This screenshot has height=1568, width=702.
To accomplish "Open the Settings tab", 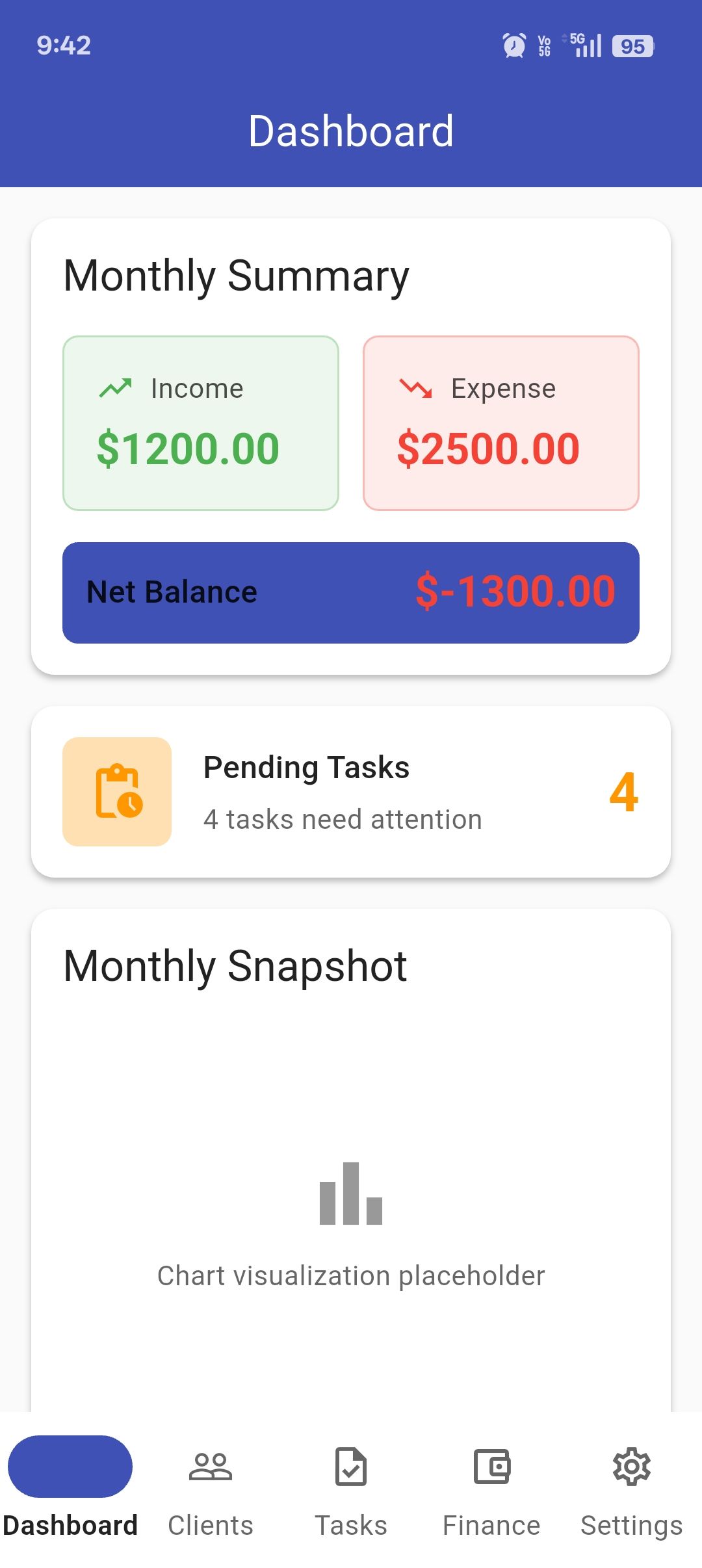I will tap(631, 1487).
